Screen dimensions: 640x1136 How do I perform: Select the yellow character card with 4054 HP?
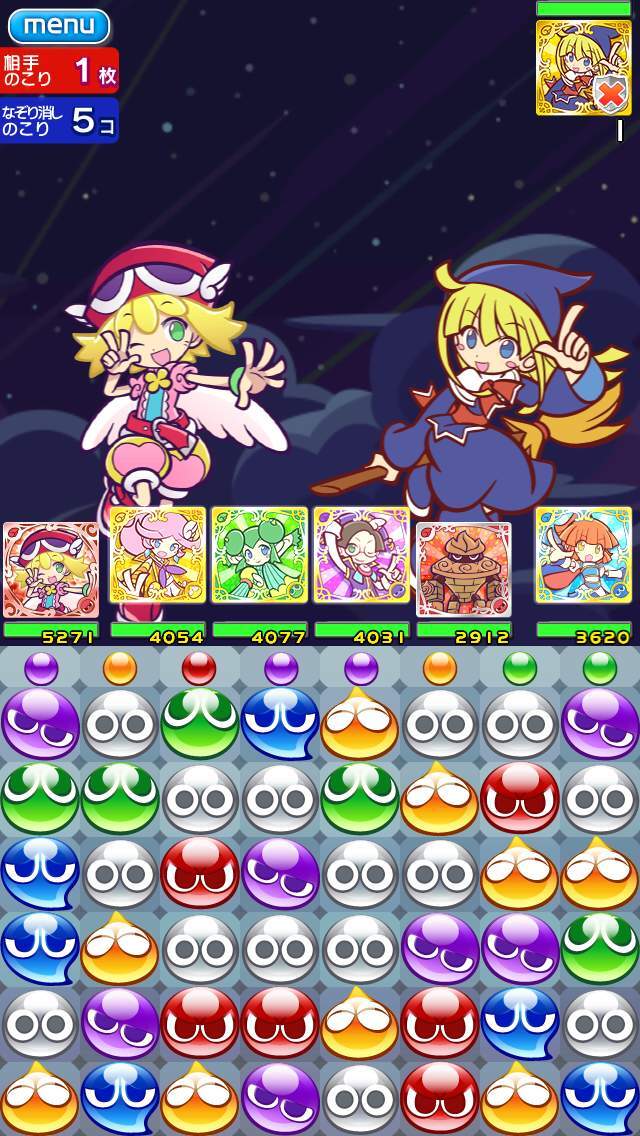(157, 556)
